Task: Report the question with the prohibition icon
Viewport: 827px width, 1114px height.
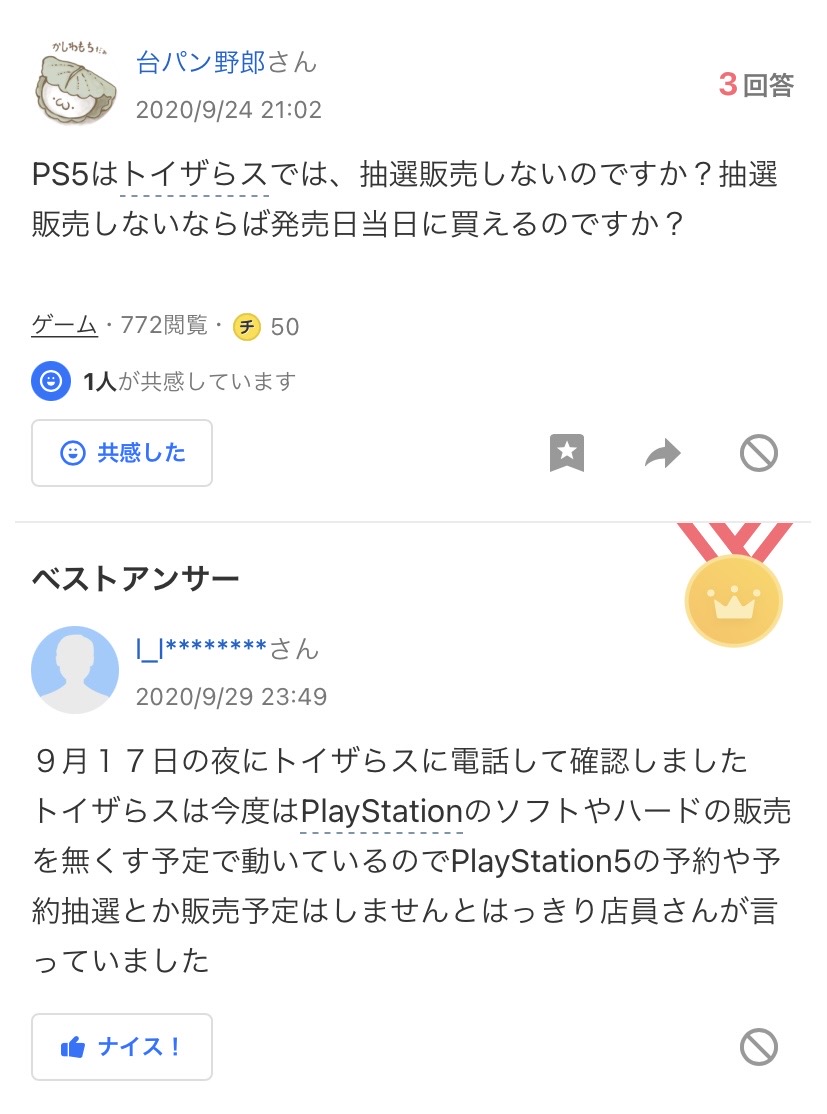Action: coord(758,454)
